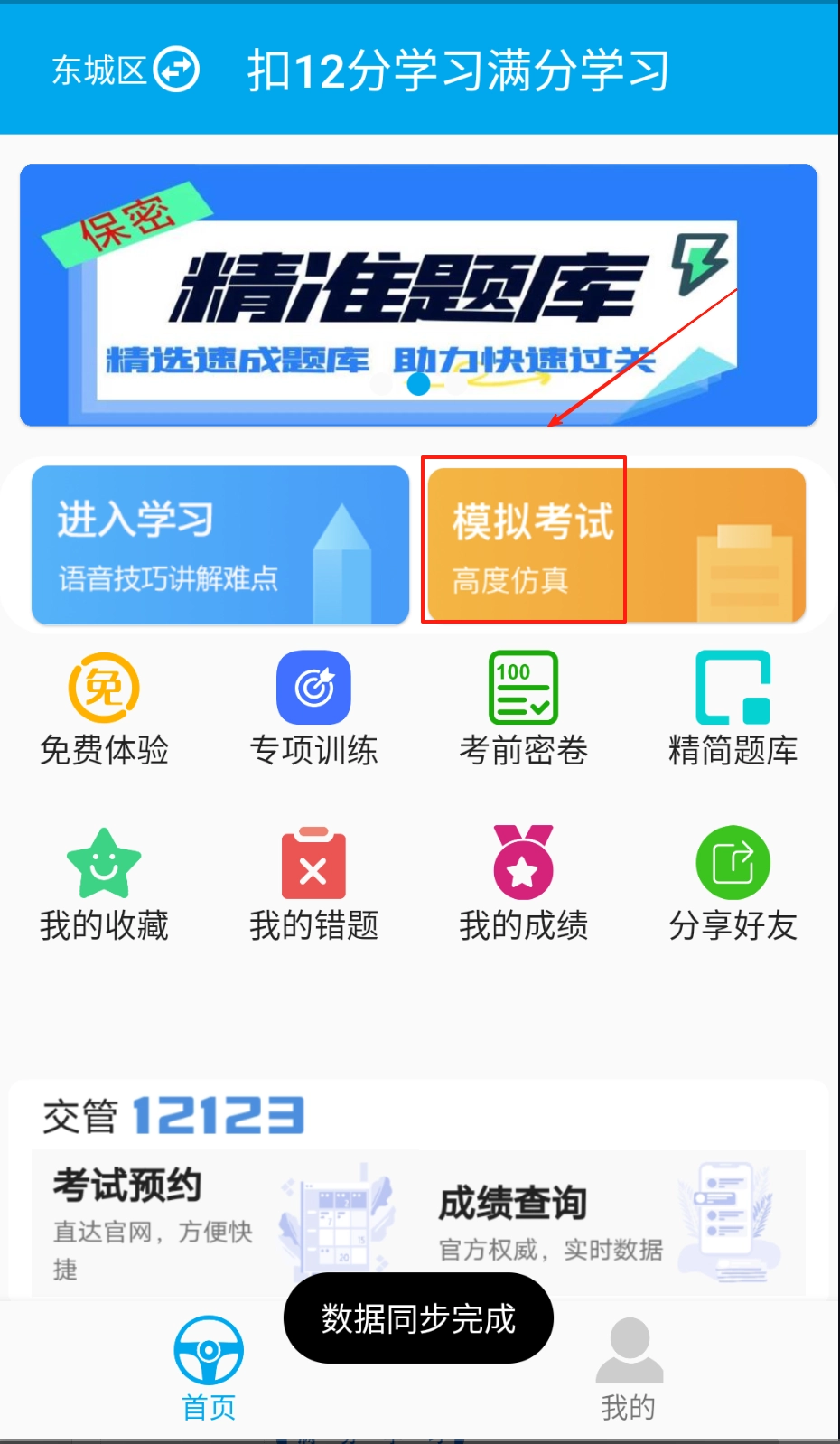Switch to 首页 home tab
Screen dimensions: 840x1444
(x=209, y=1368)
